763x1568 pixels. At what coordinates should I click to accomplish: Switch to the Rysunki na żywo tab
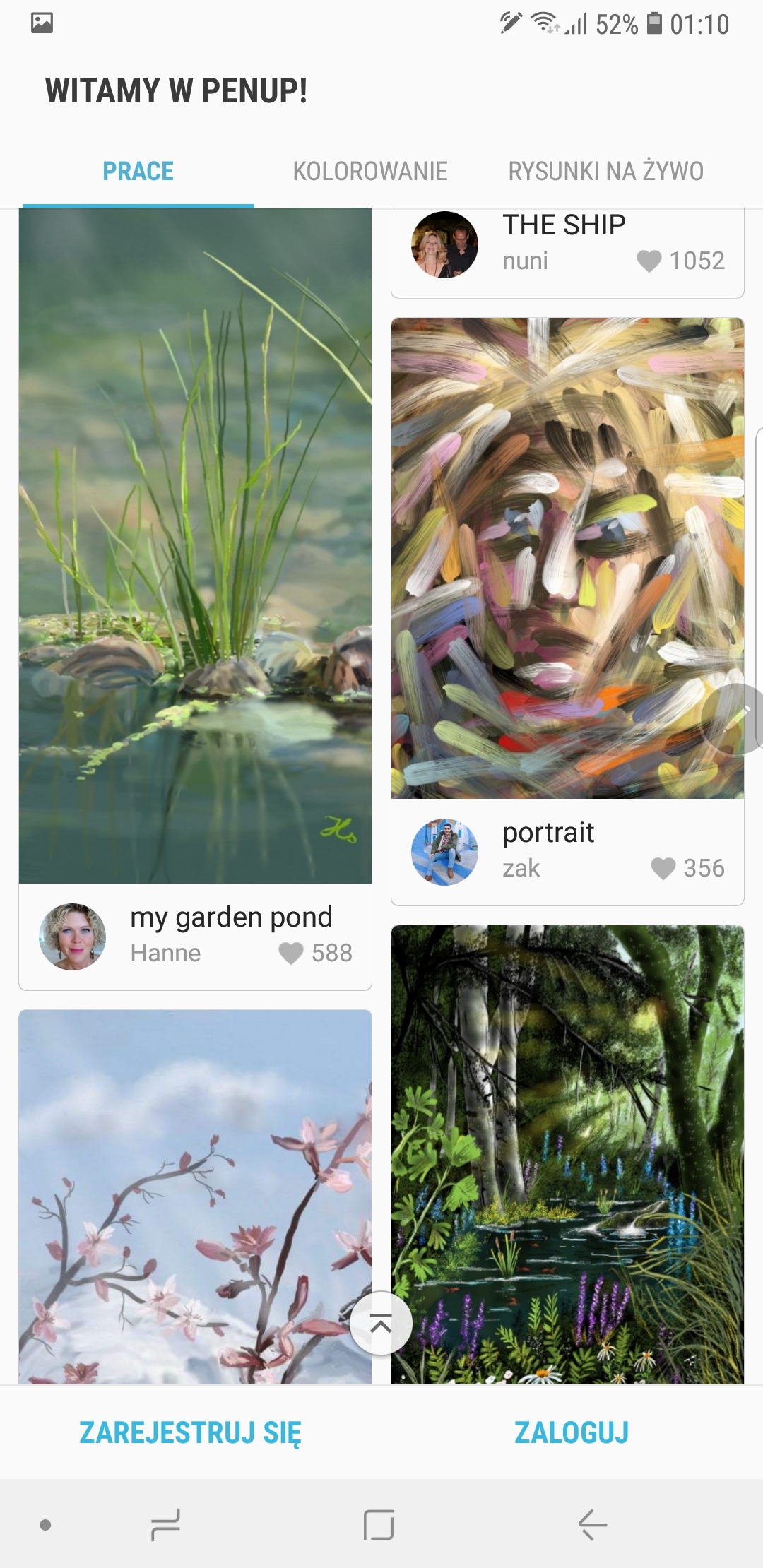tap(605, 171)
